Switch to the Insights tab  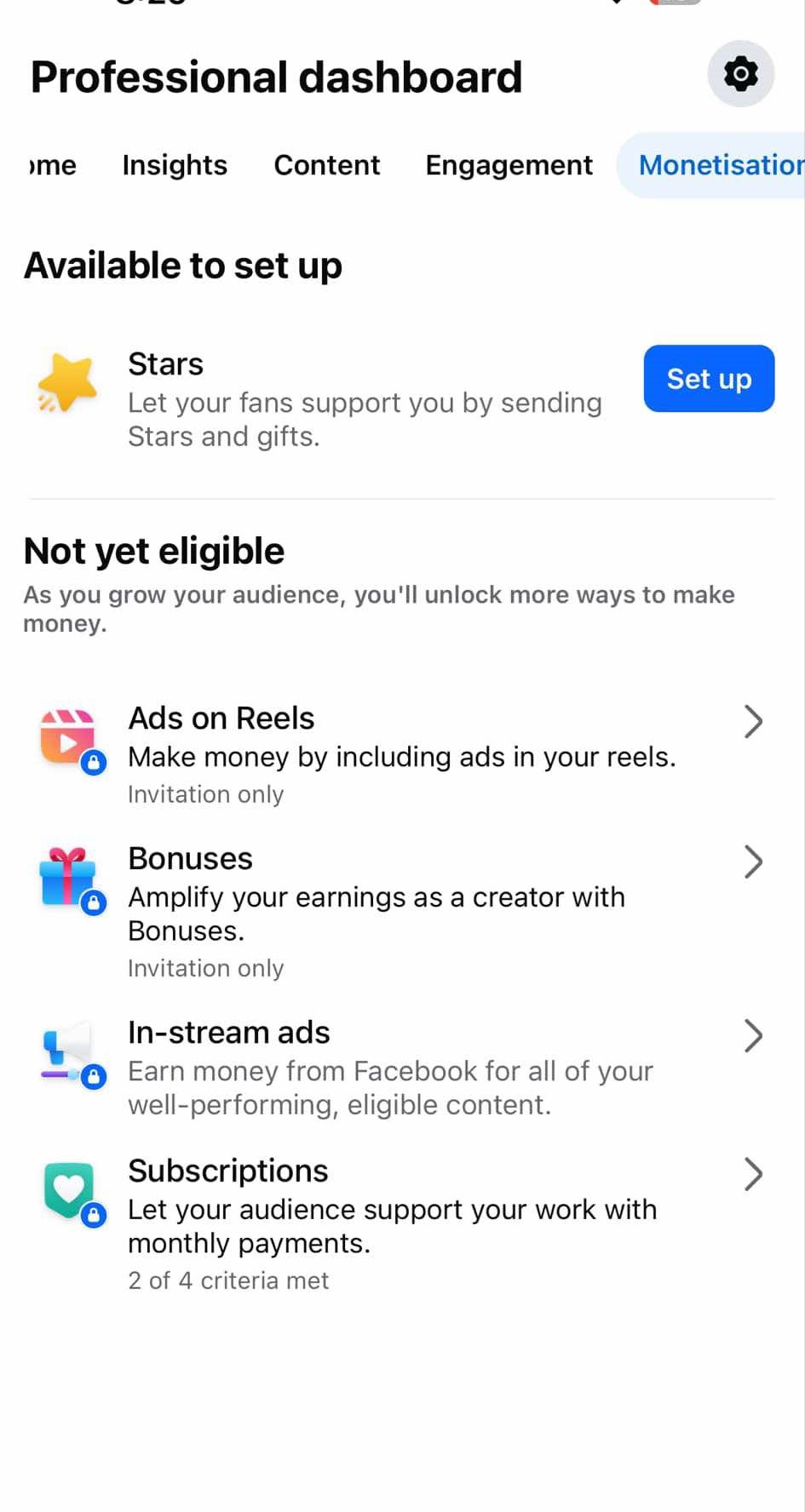point(175,165)
